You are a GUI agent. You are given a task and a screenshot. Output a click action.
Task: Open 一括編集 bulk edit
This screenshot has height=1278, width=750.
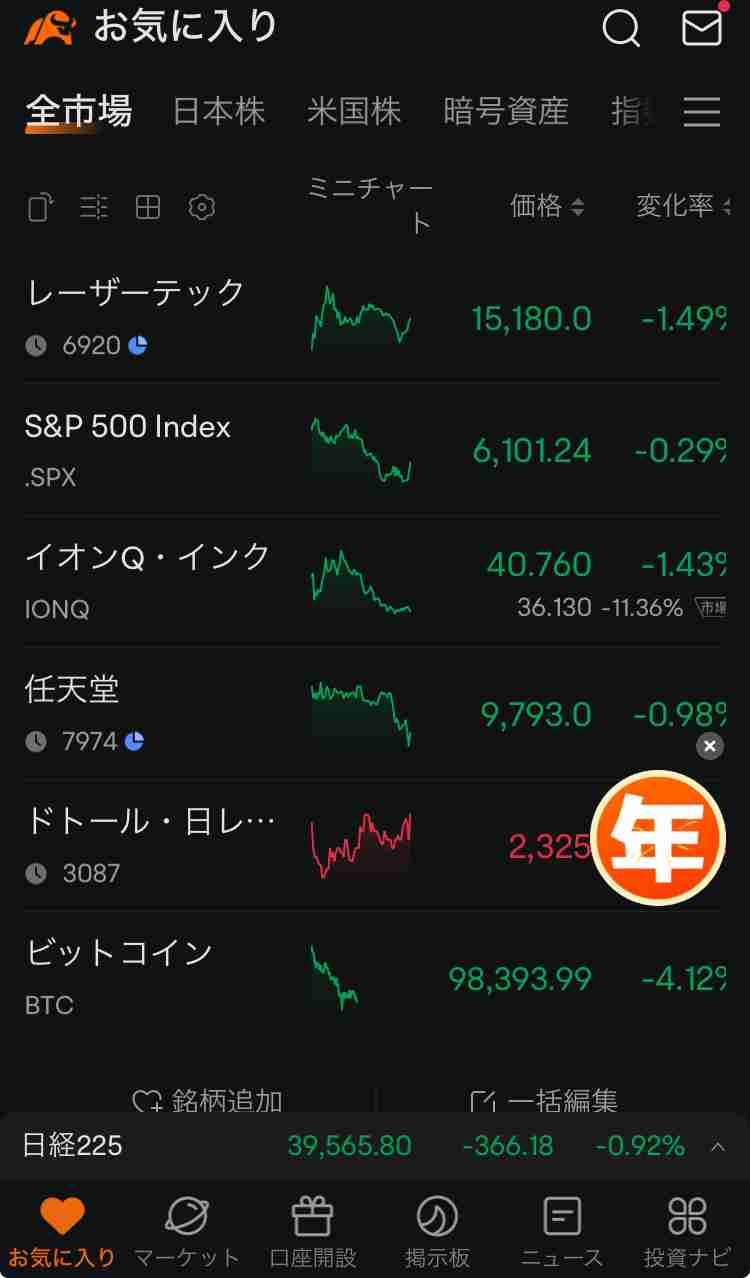point(545,1101)
